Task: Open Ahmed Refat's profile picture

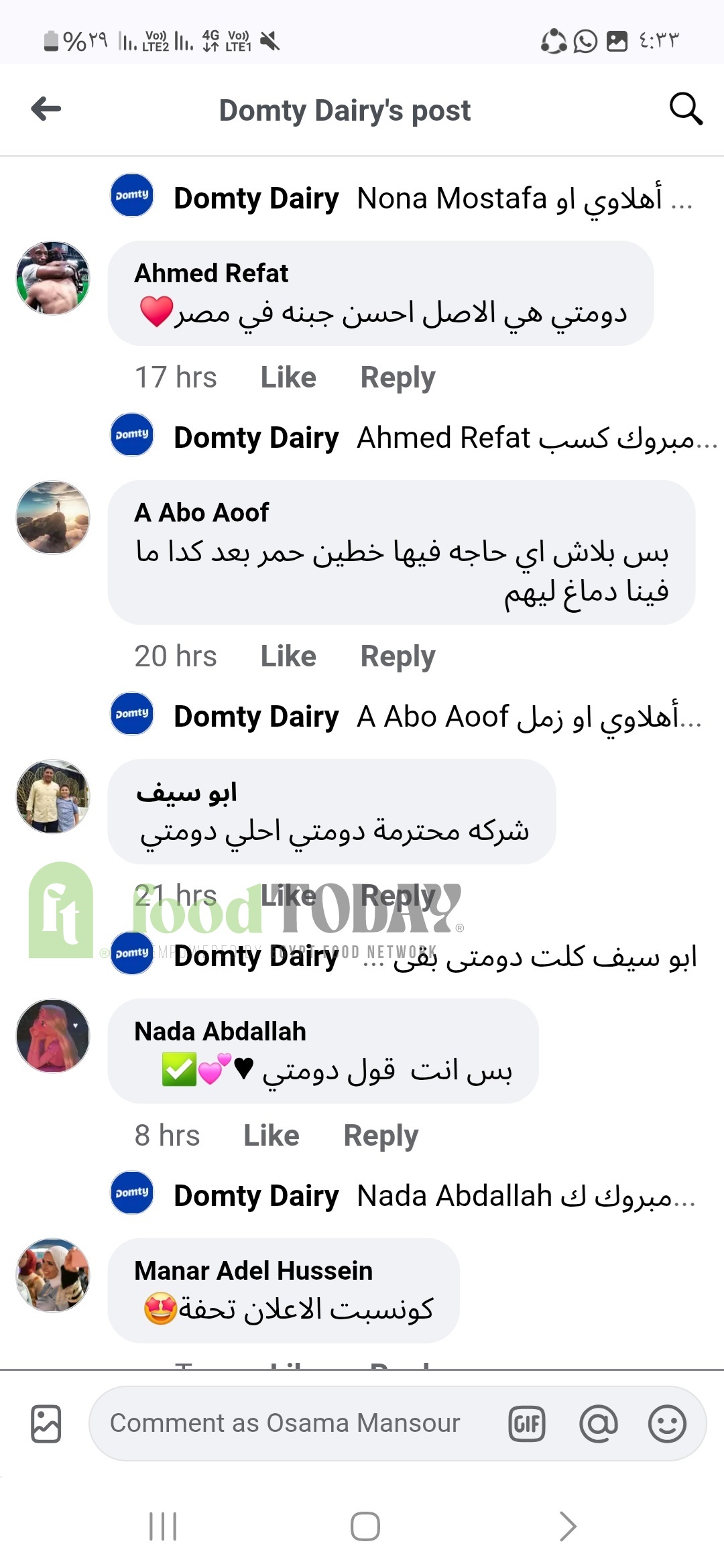Action: point(53,278)
